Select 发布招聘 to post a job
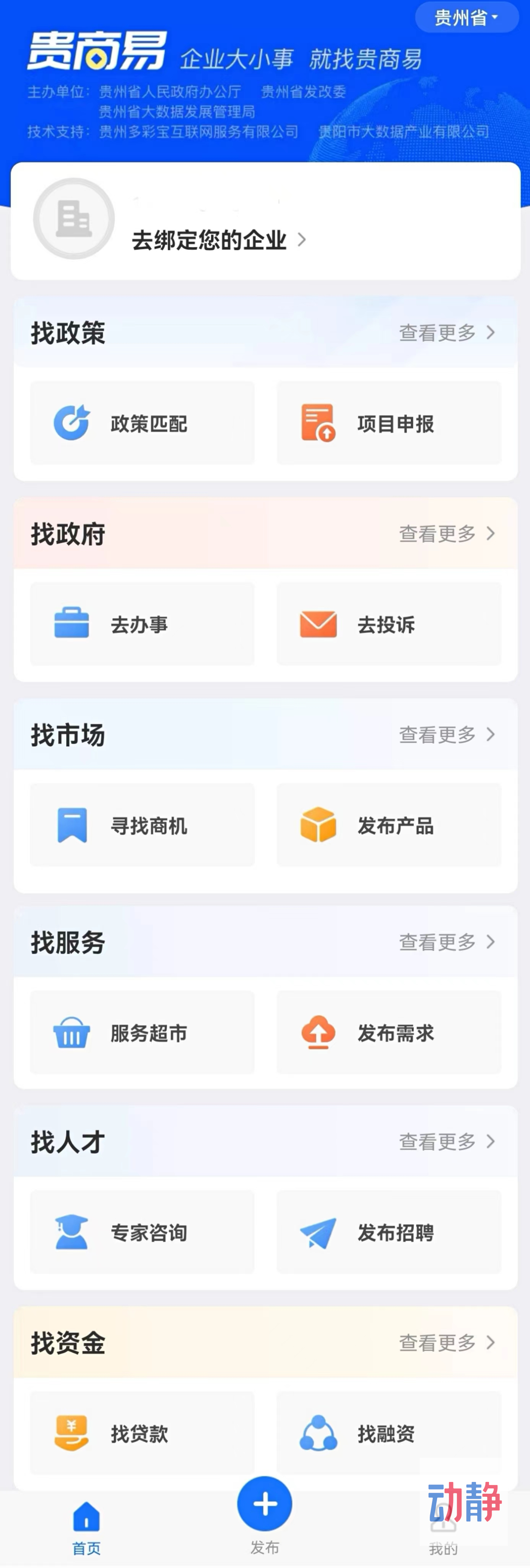Viewport: 530px width, 1568px height. (x=389, y=1233)
